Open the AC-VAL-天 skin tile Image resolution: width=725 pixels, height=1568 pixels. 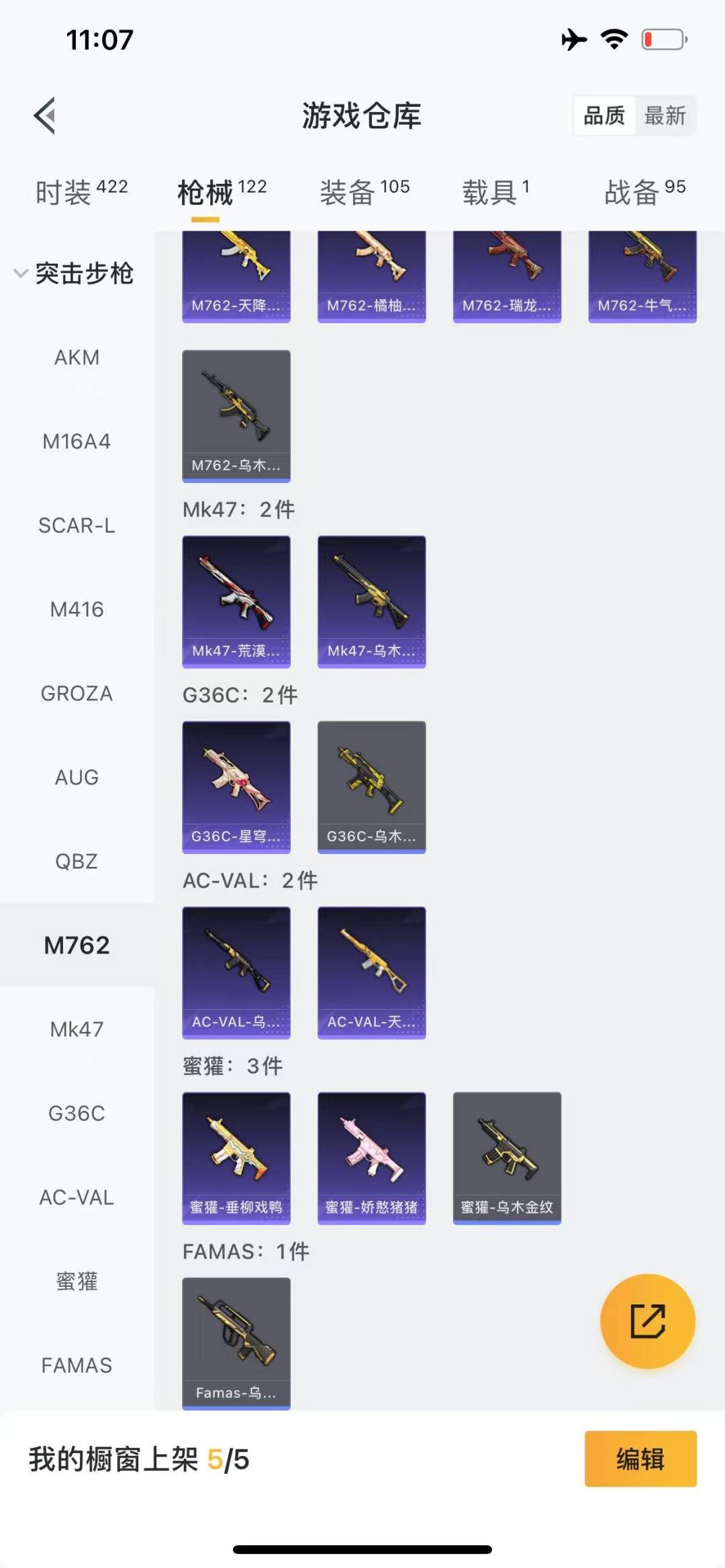coord(371,972)
